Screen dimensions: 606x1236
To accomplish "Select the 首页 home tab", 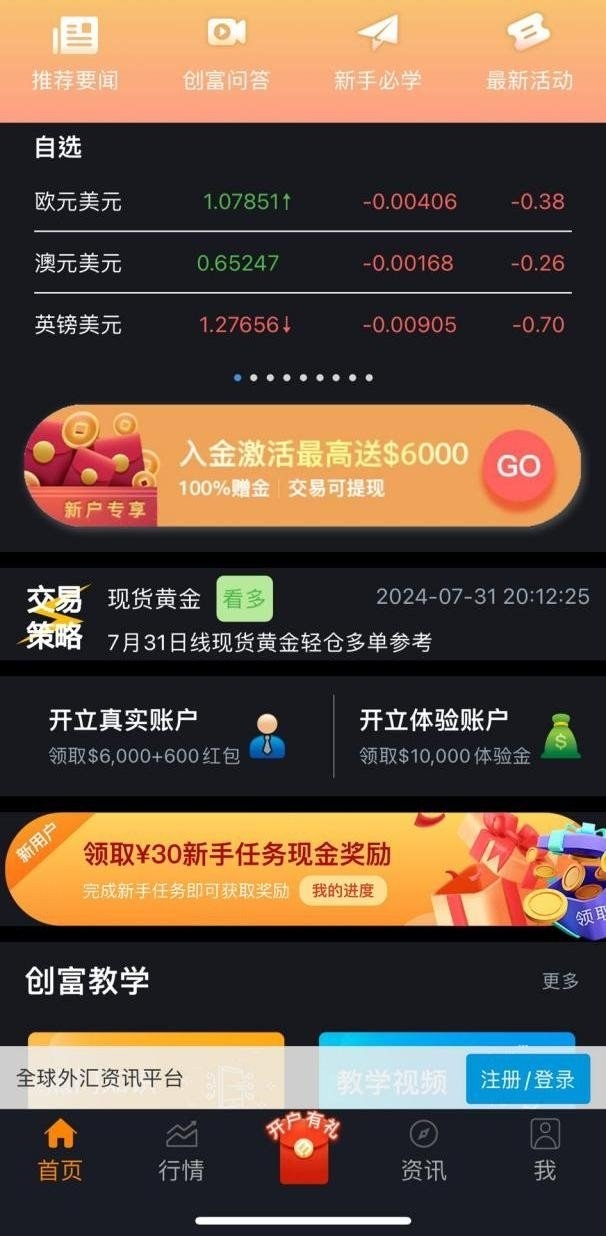I will [60, 1150].
